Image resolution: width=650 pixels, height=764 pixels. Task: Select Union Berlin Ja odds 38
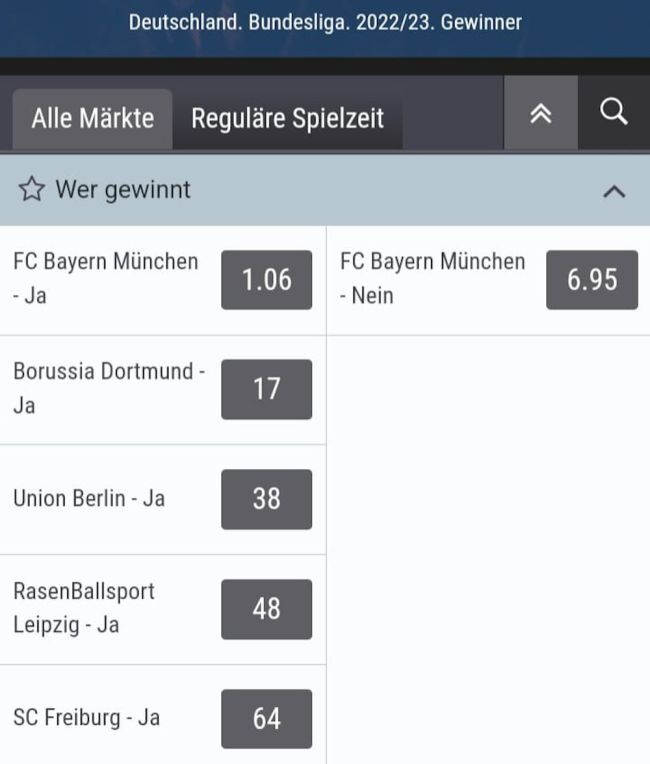pyautogui.click(x=266, y=498)
